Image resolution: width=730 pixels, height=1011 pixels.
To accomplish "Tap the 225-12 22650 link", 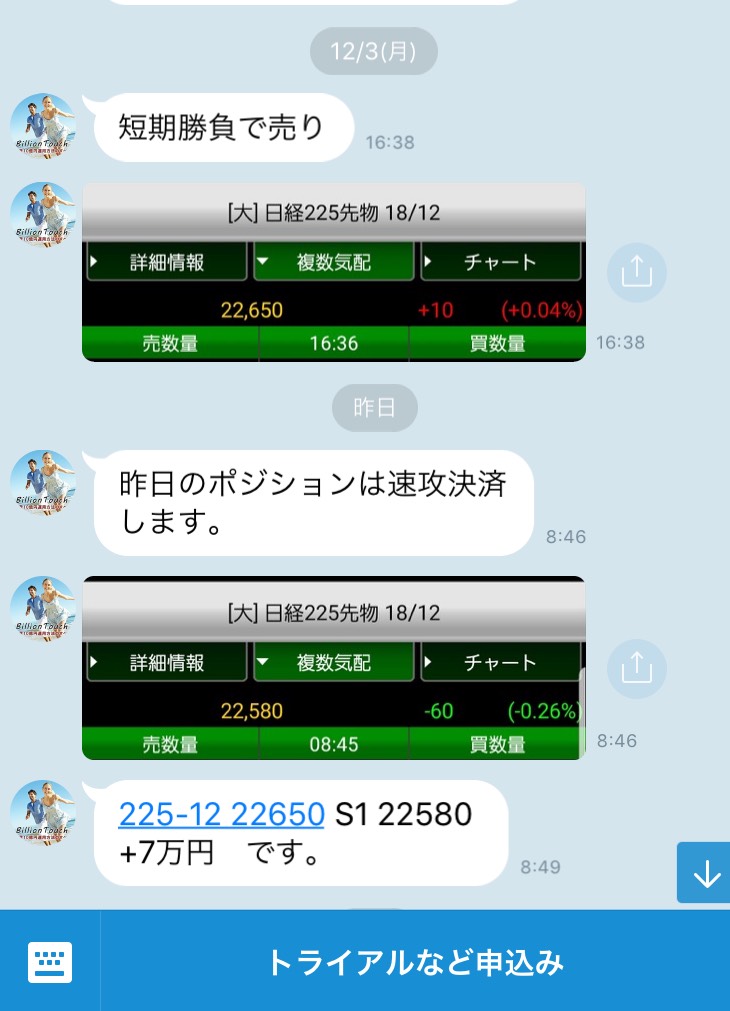I will pos(221,814).
